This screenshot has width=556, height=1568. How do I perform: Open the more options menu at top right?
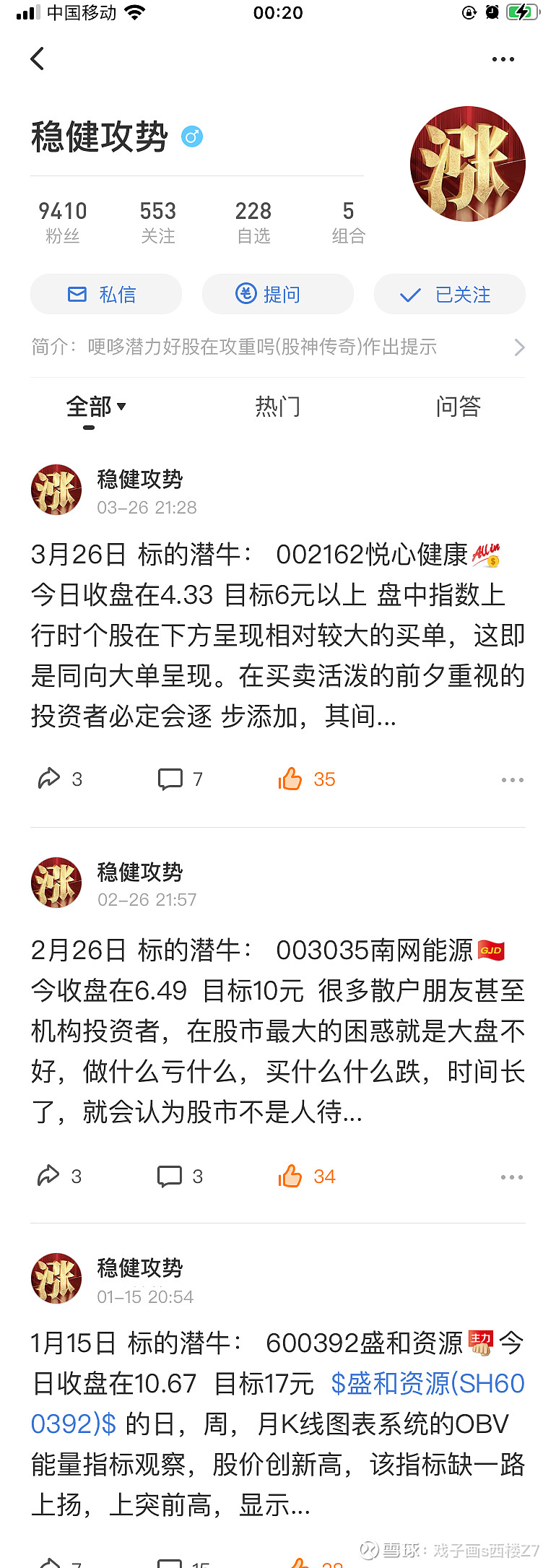click(x=503, y=59)
